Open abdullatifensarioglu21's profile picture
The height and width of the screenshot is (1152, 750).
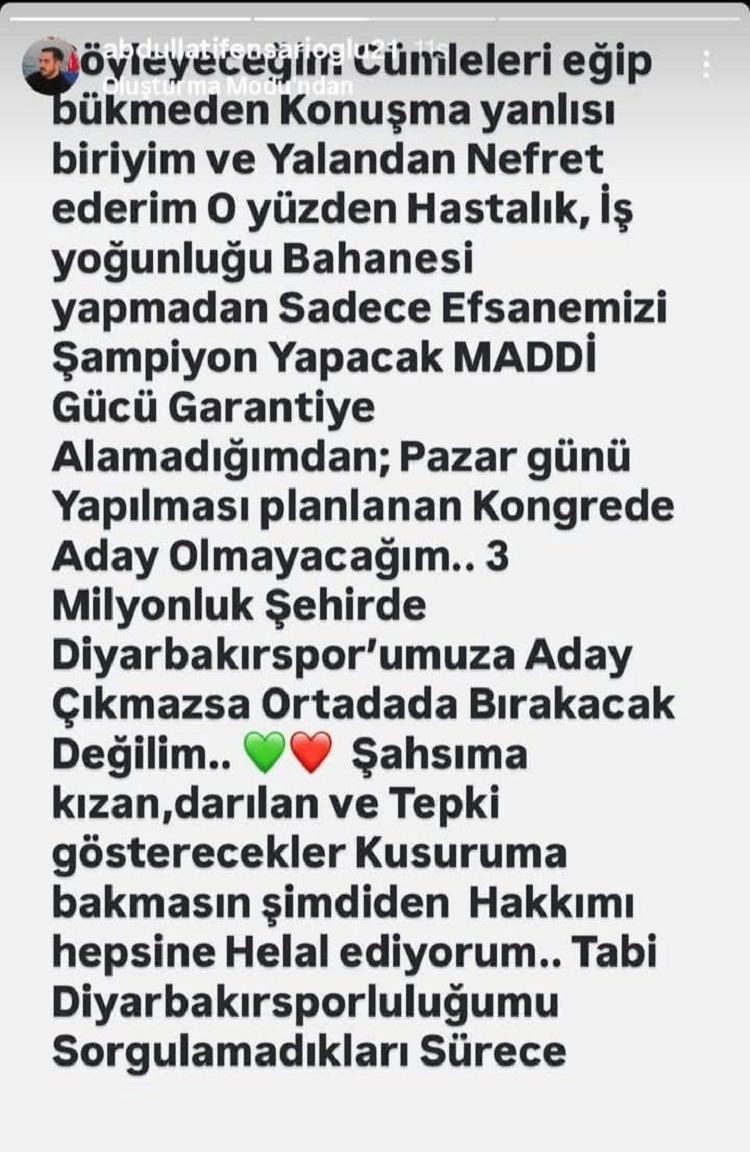(50, 67)
